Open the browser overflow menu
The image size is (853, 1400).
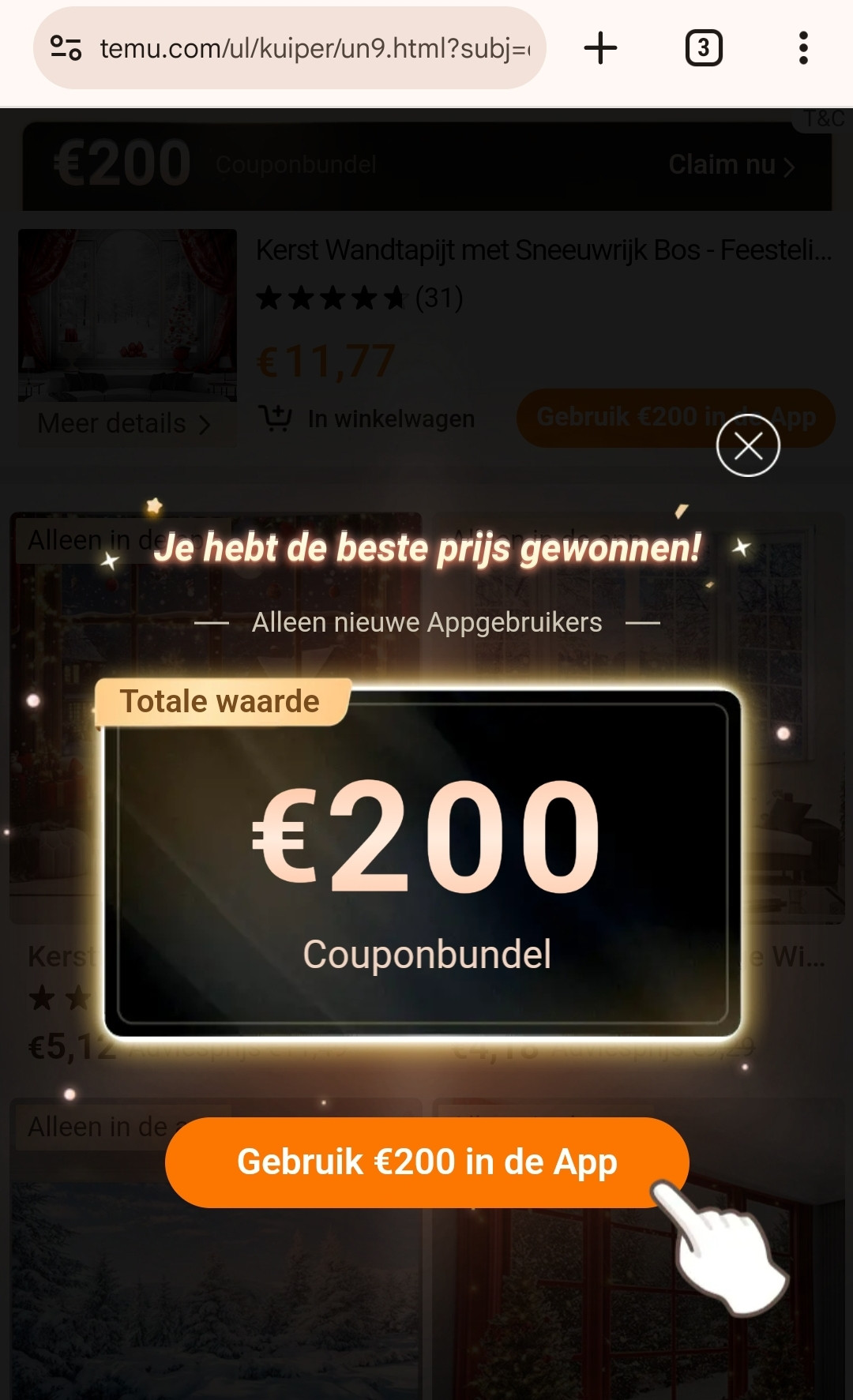[x=803, y=48]
